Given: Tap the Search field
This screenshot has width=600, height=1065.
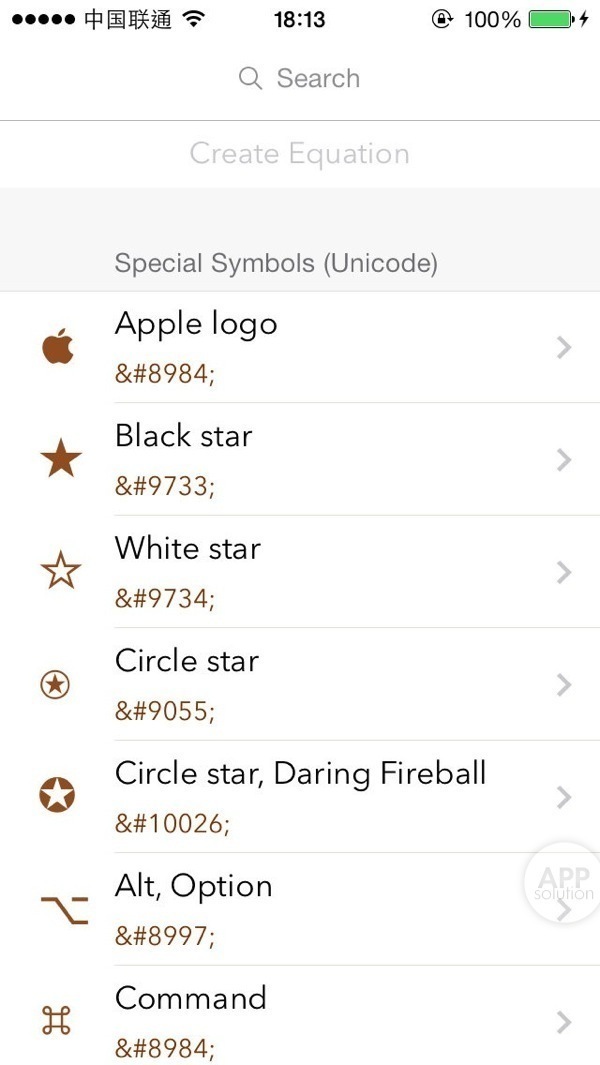Looking at the screenshot, I should 300,78.
